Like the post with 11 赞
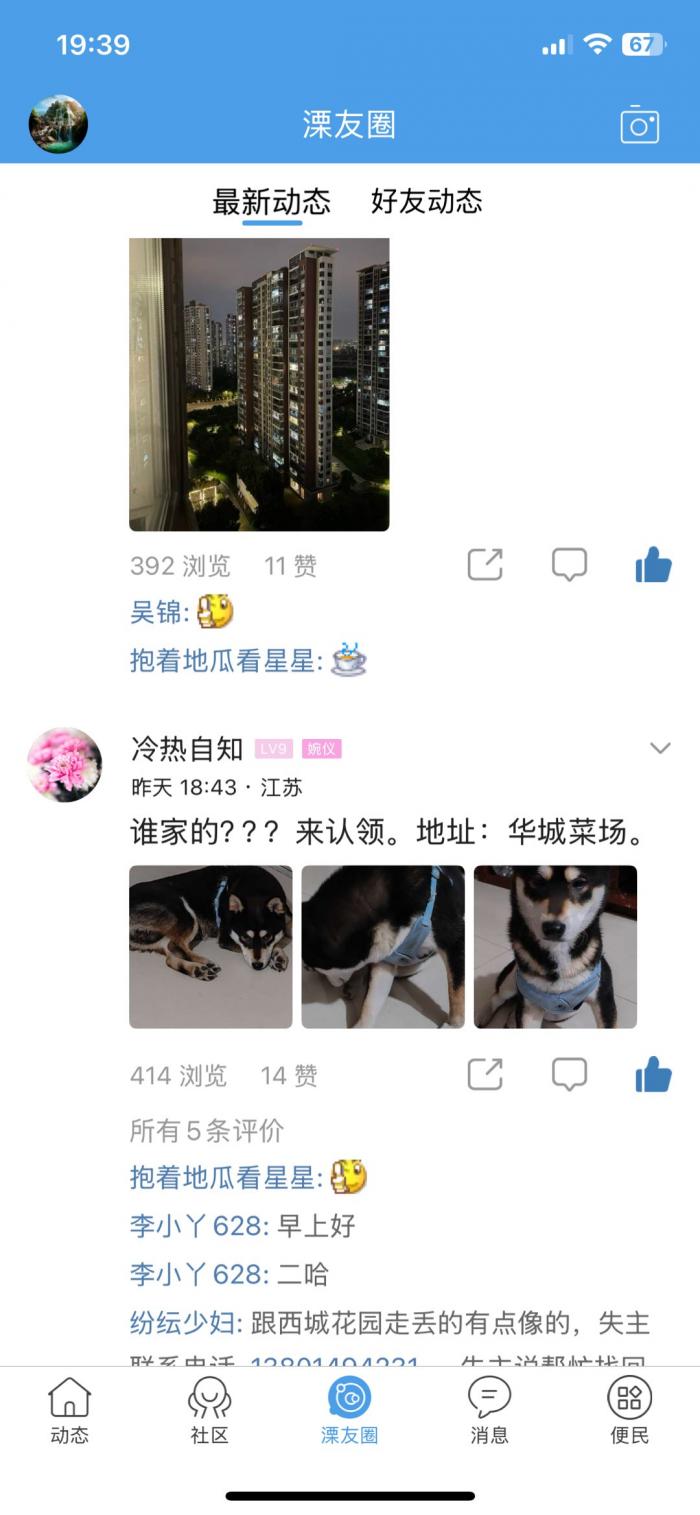Viewport: 700px width, 1515px height. click(653, 565)
